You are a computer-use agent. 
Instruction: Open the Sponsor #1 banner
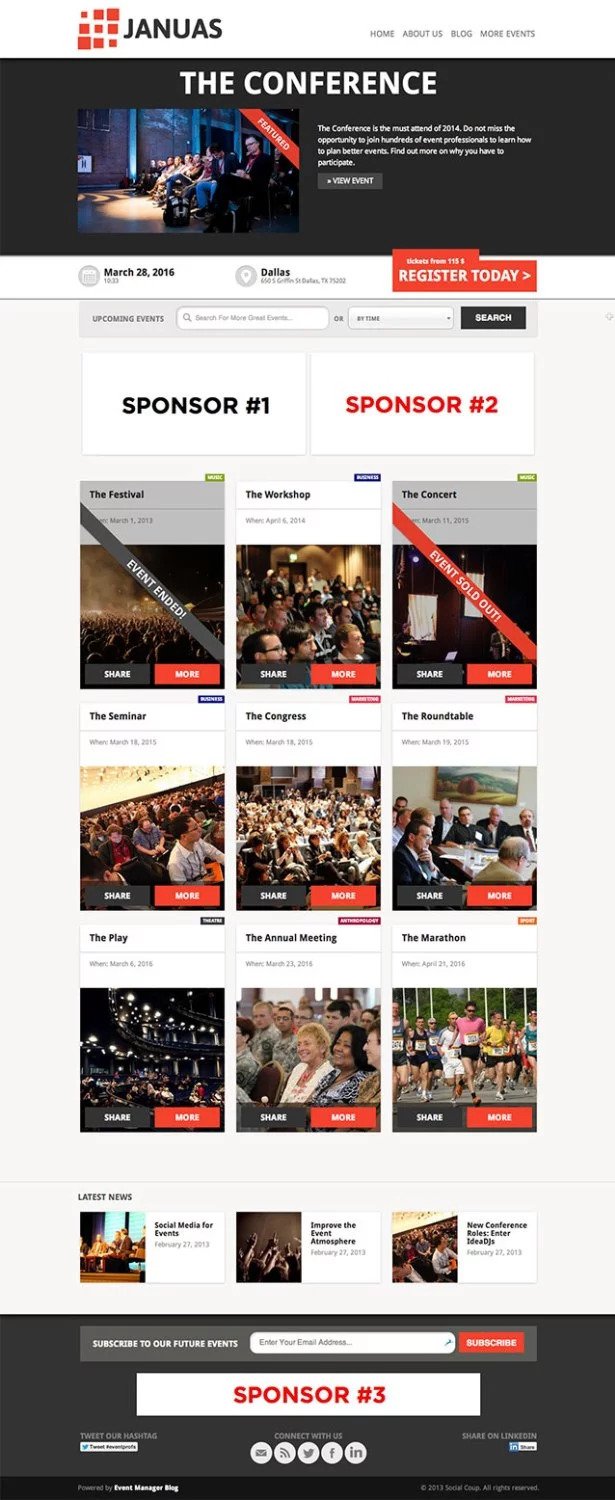(x=195, y=405)
